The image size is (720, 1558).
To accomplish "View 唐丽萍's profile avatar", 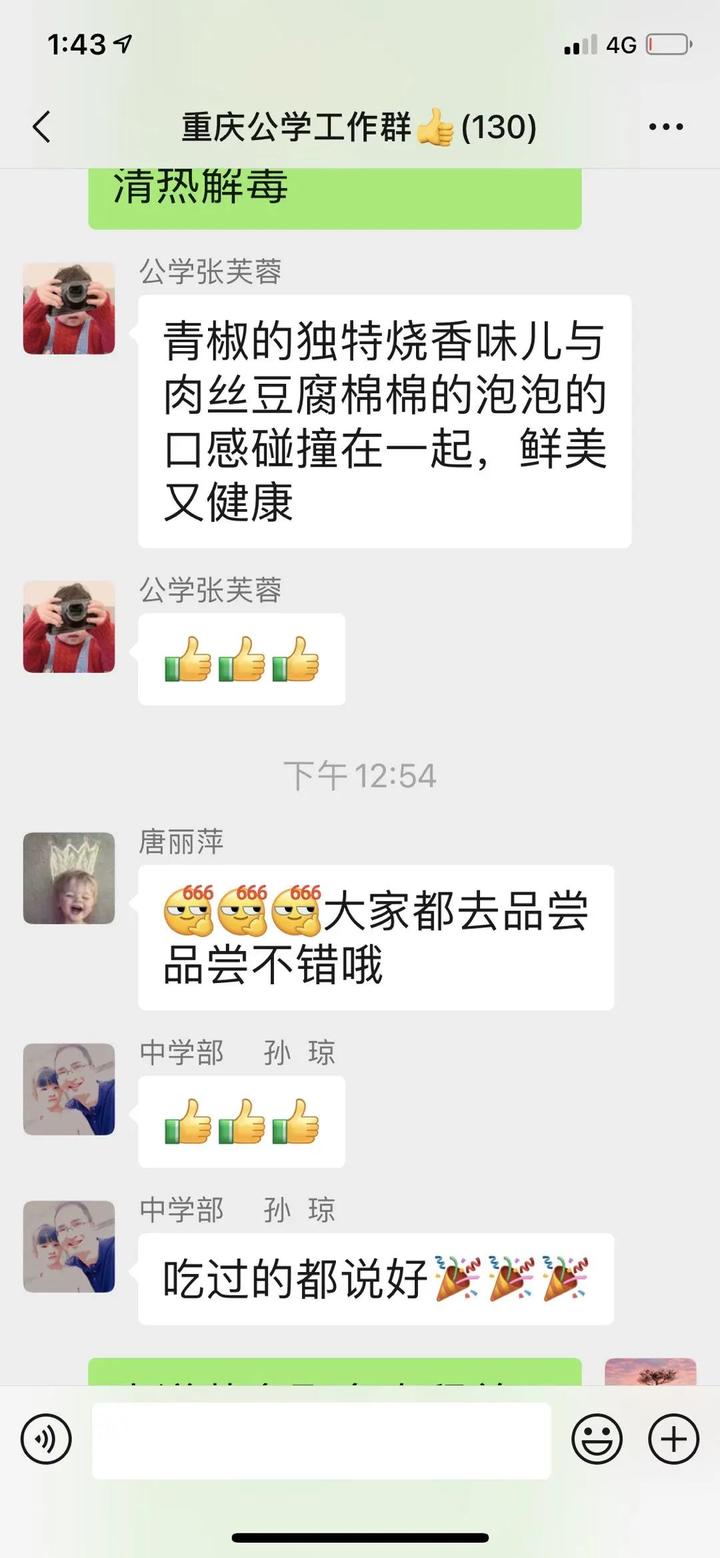I will pyautogui.click(x=69, y=878).
